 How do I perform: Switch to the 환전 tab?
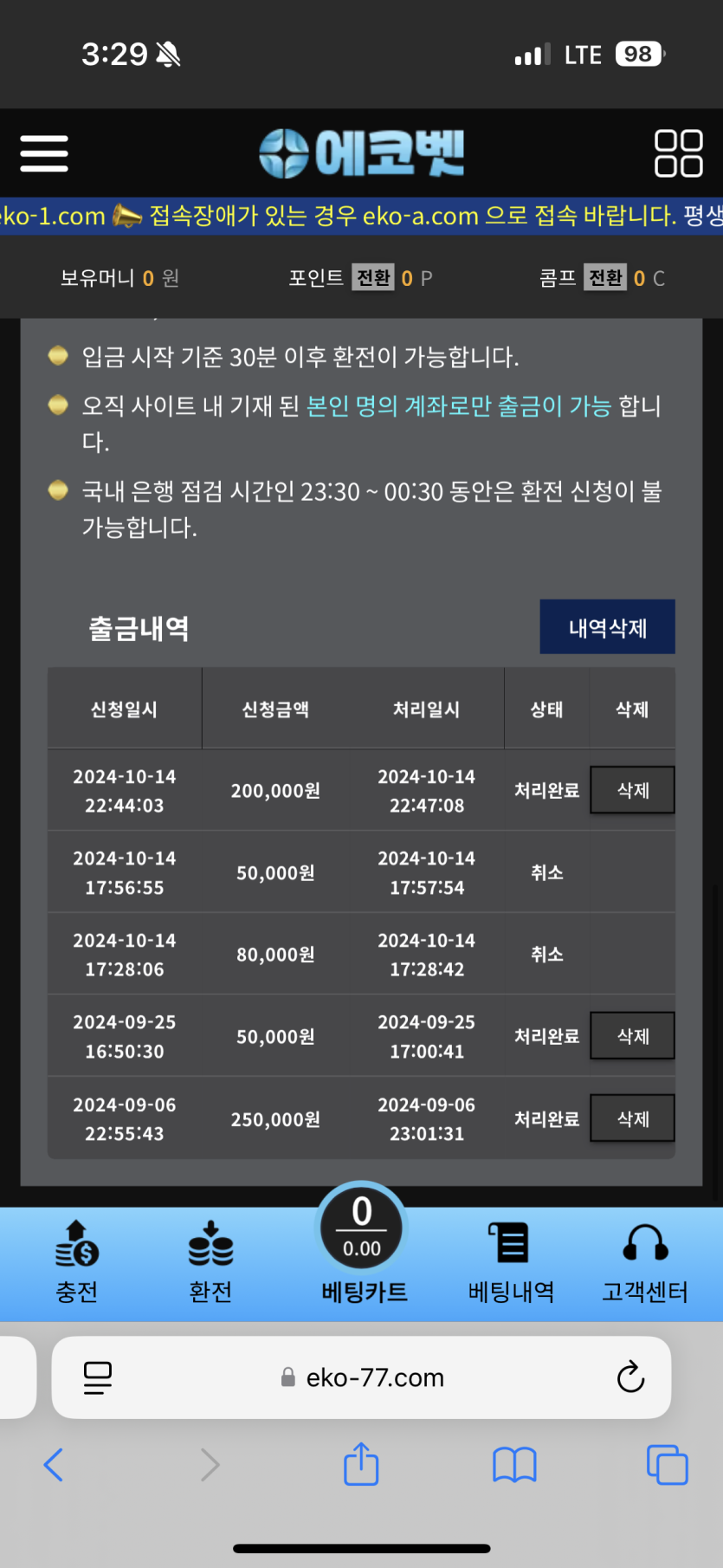[210, 1263]
